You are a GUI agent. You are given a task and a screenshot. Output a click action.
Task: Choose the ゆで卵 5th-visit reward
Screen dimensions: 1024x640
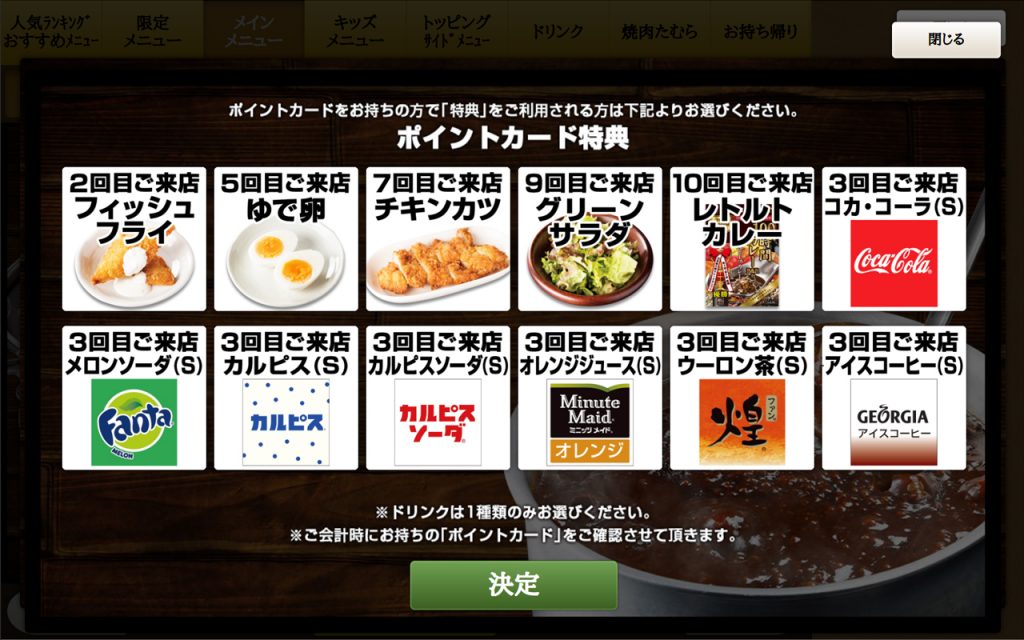coord(286,239)
